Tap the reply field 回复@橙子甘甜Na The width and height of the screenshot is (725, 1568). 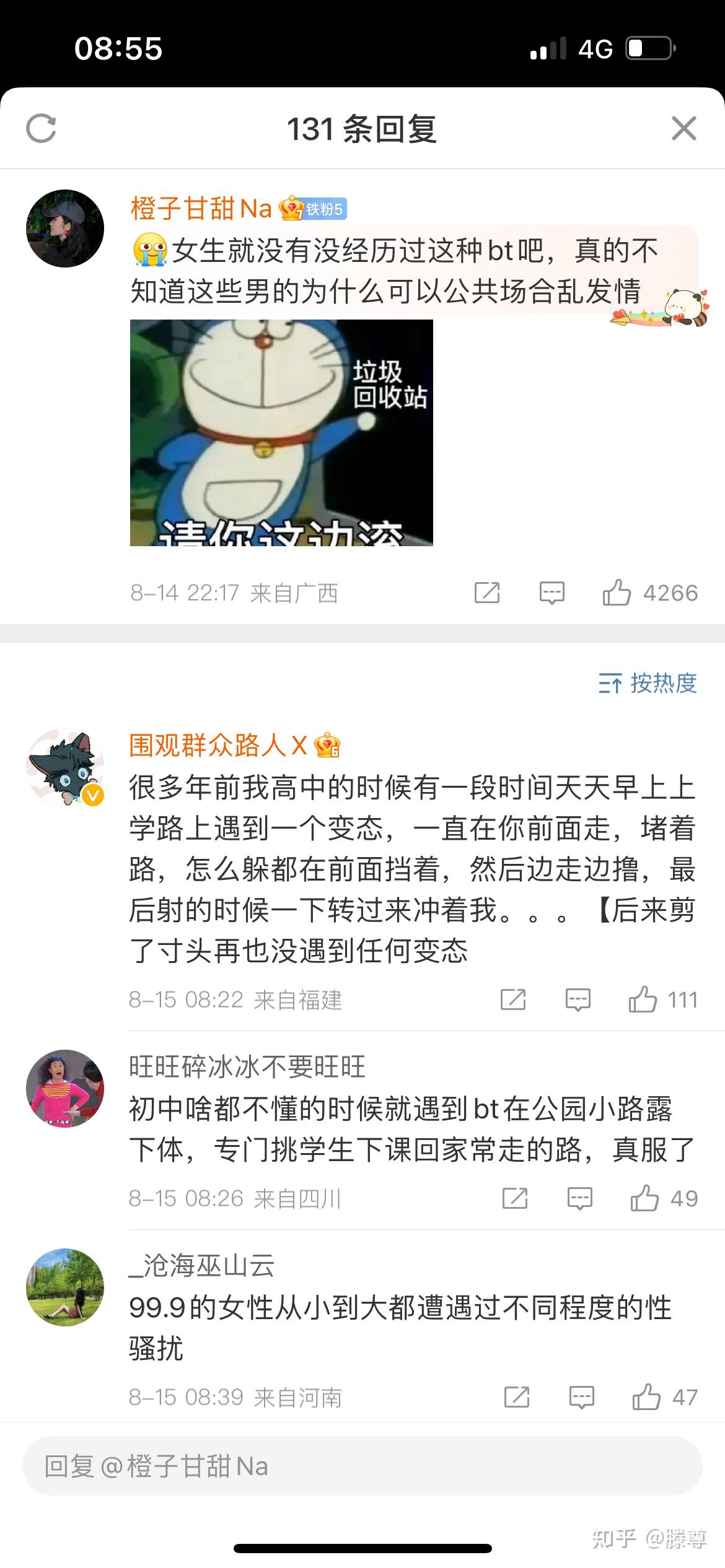coord(362,1466)
